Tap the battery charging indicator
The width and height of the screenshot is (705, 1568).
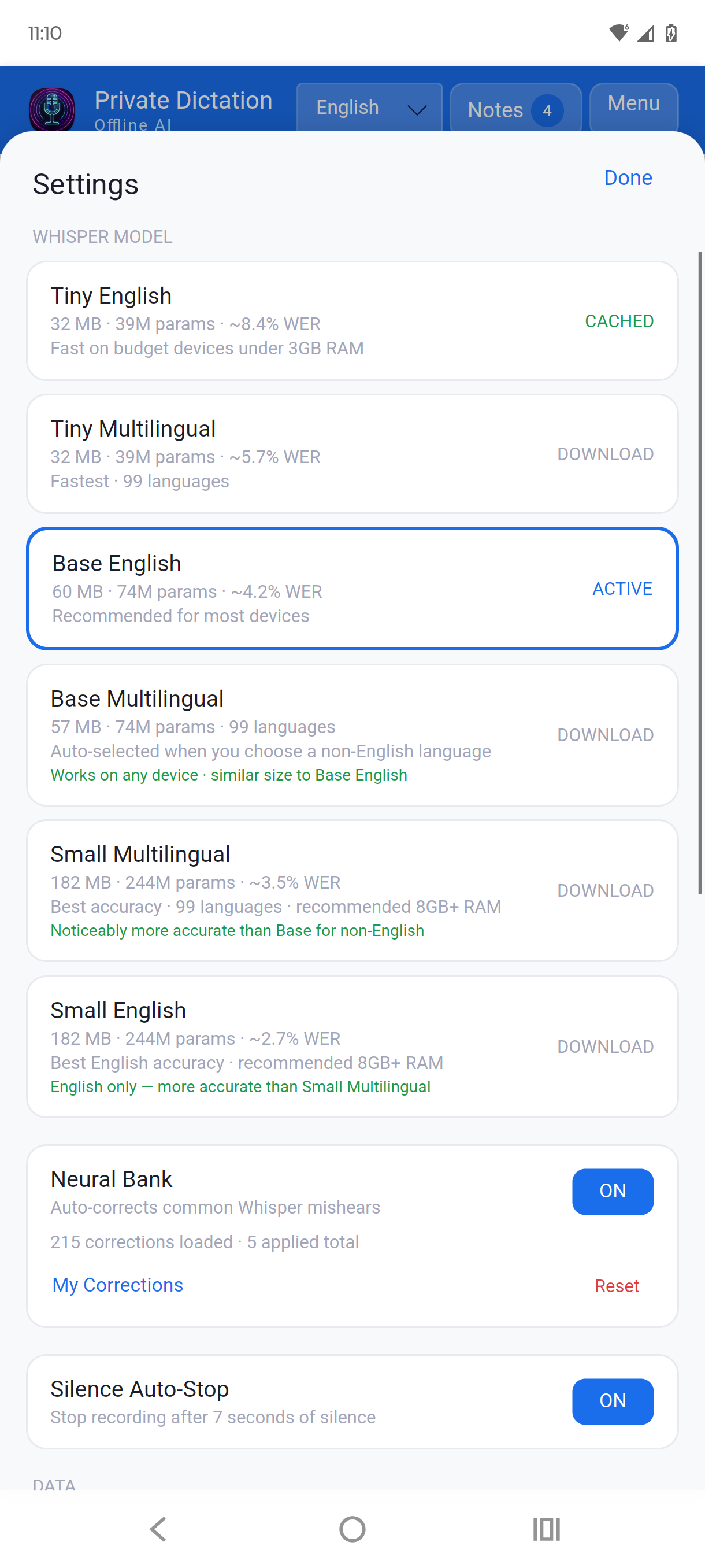(670, 34)
